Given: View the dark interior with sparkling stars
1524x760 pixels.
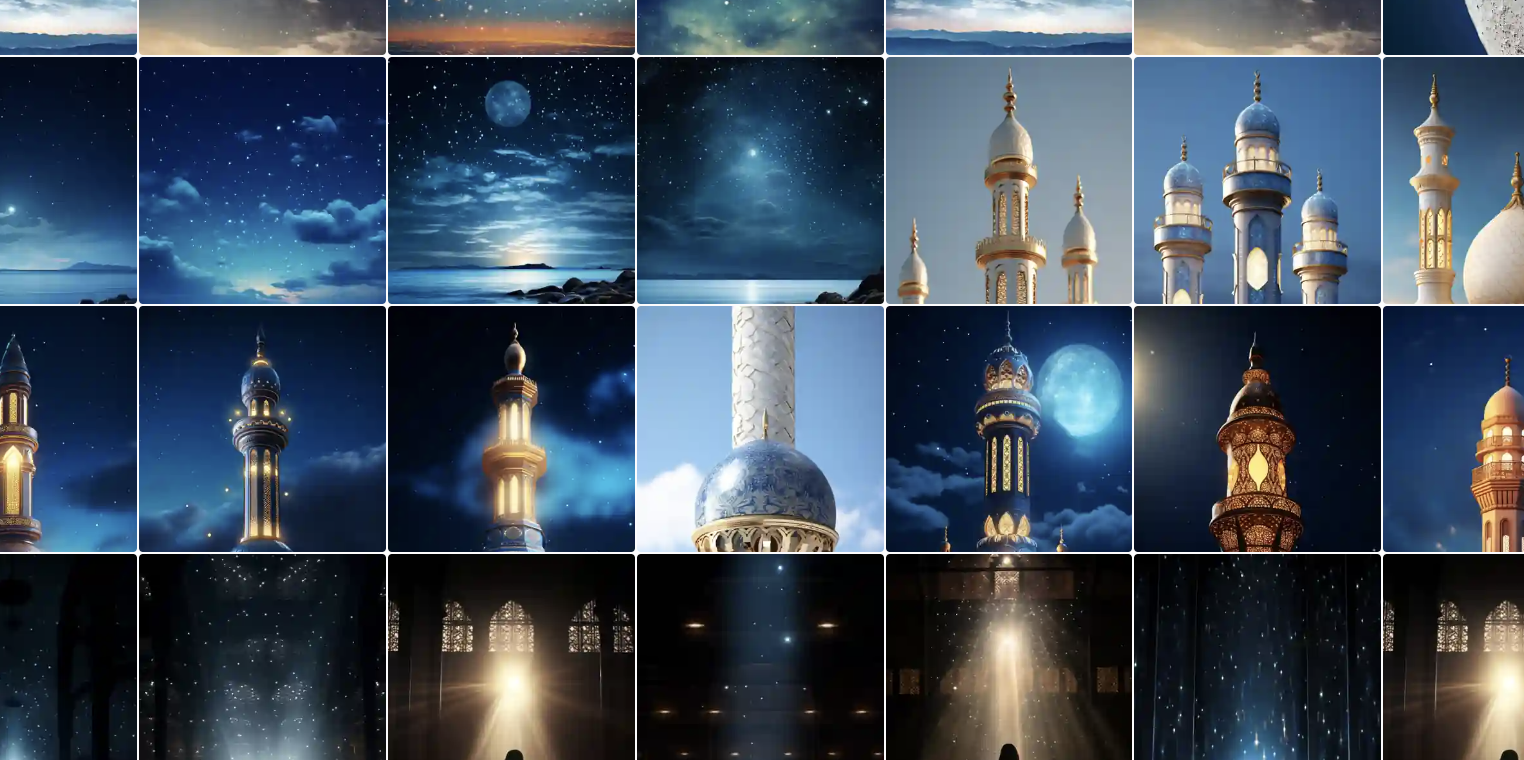Looking at the screenshot, I should [262, 657].
